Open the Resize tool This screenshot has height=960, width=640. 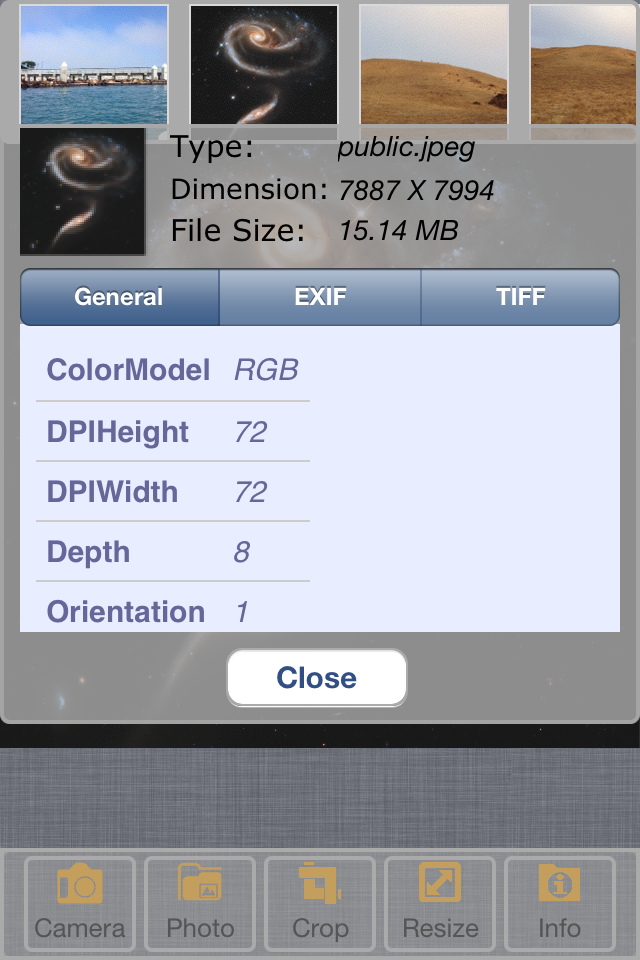pos(440,903)
